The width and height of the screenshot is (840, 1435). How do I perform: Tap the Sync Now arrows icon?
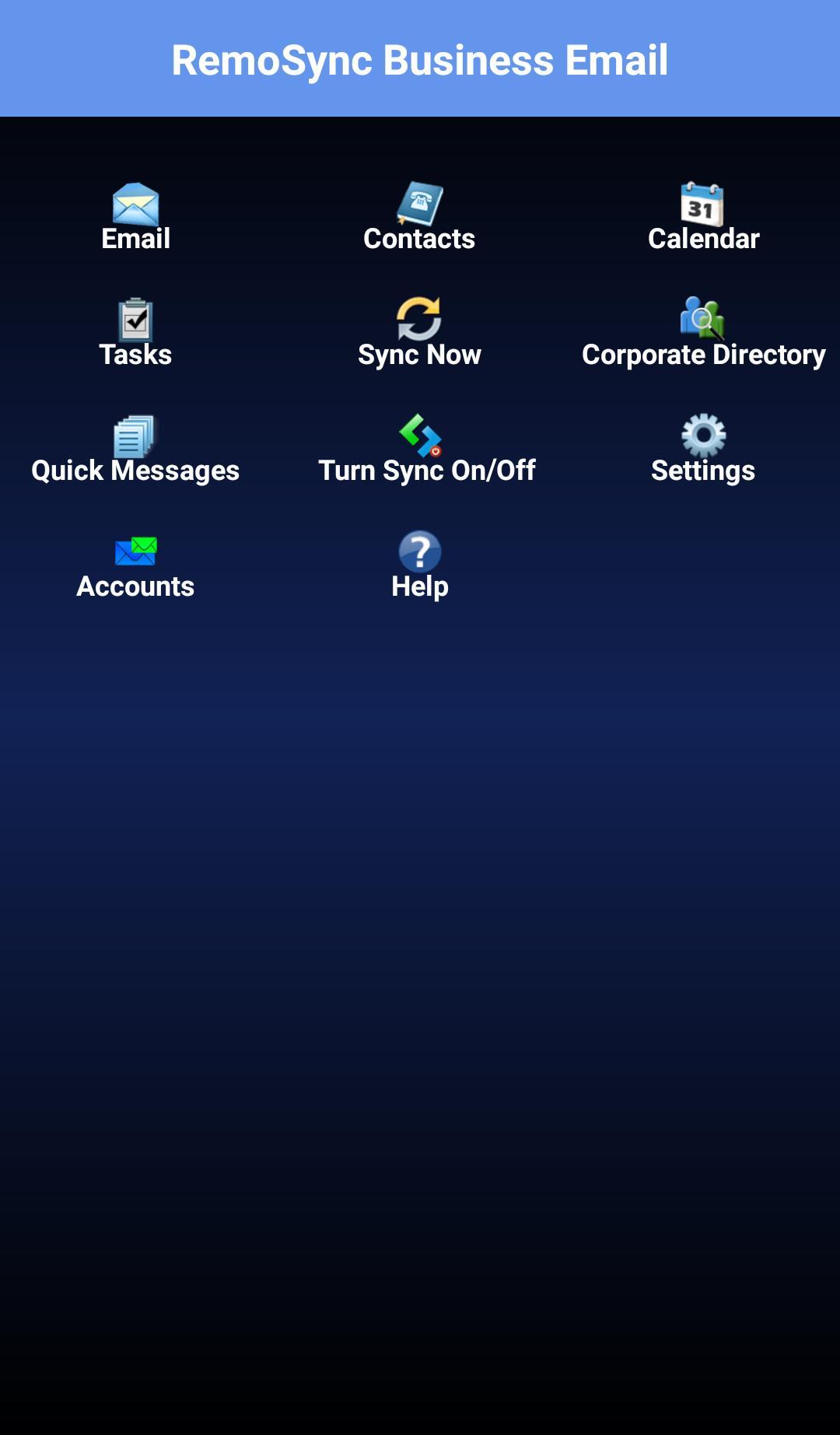[419, 318]
